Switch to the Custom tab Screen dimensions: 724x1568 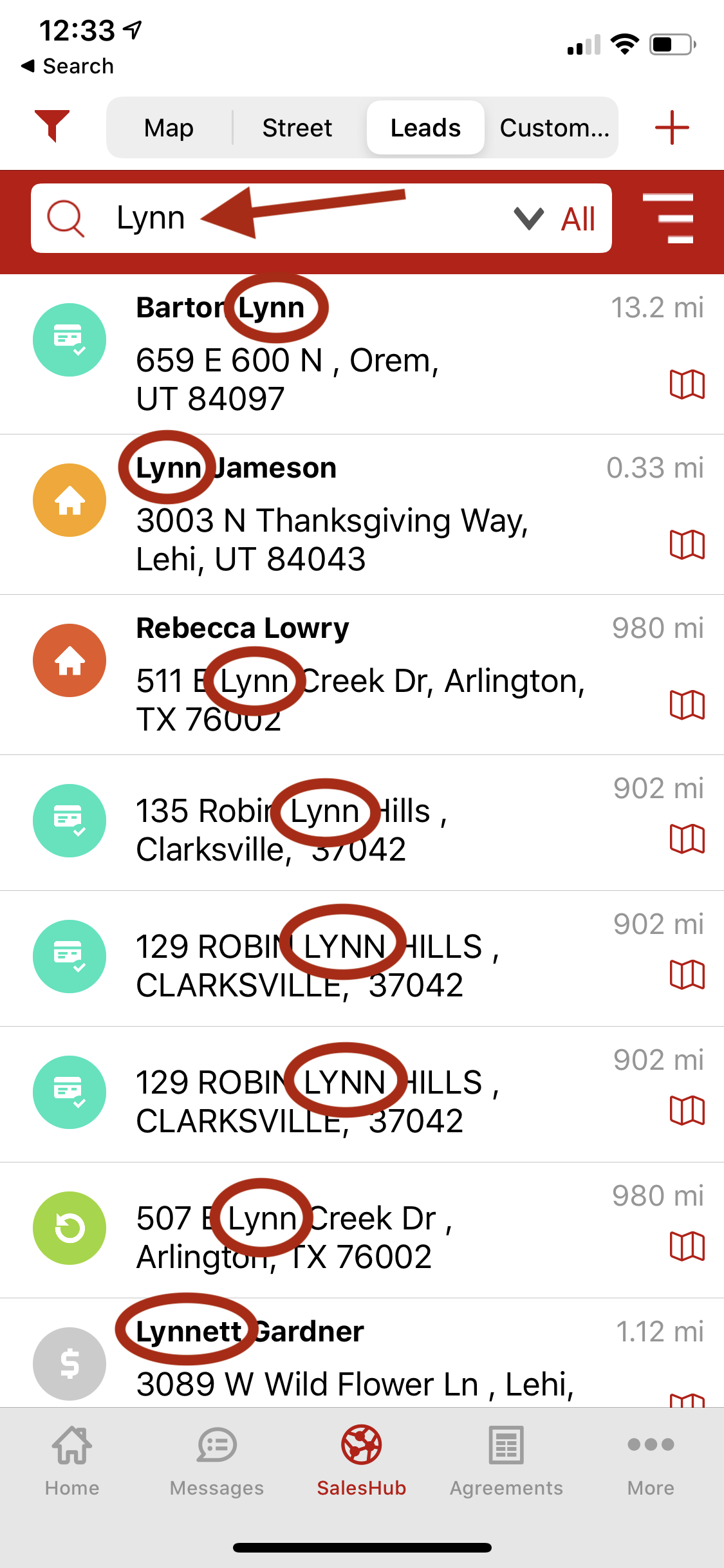(x=553, y=128)
